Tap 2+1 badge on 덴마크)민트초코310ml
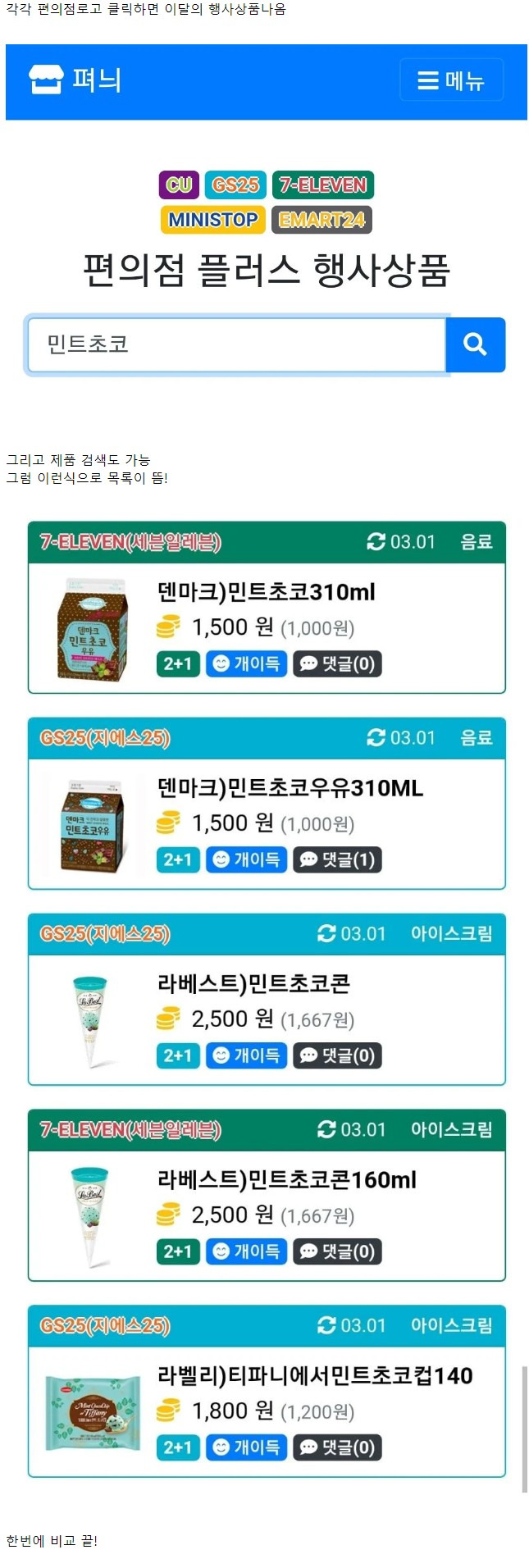Screen dimensions: 529x1568 (x=178, y=663)
